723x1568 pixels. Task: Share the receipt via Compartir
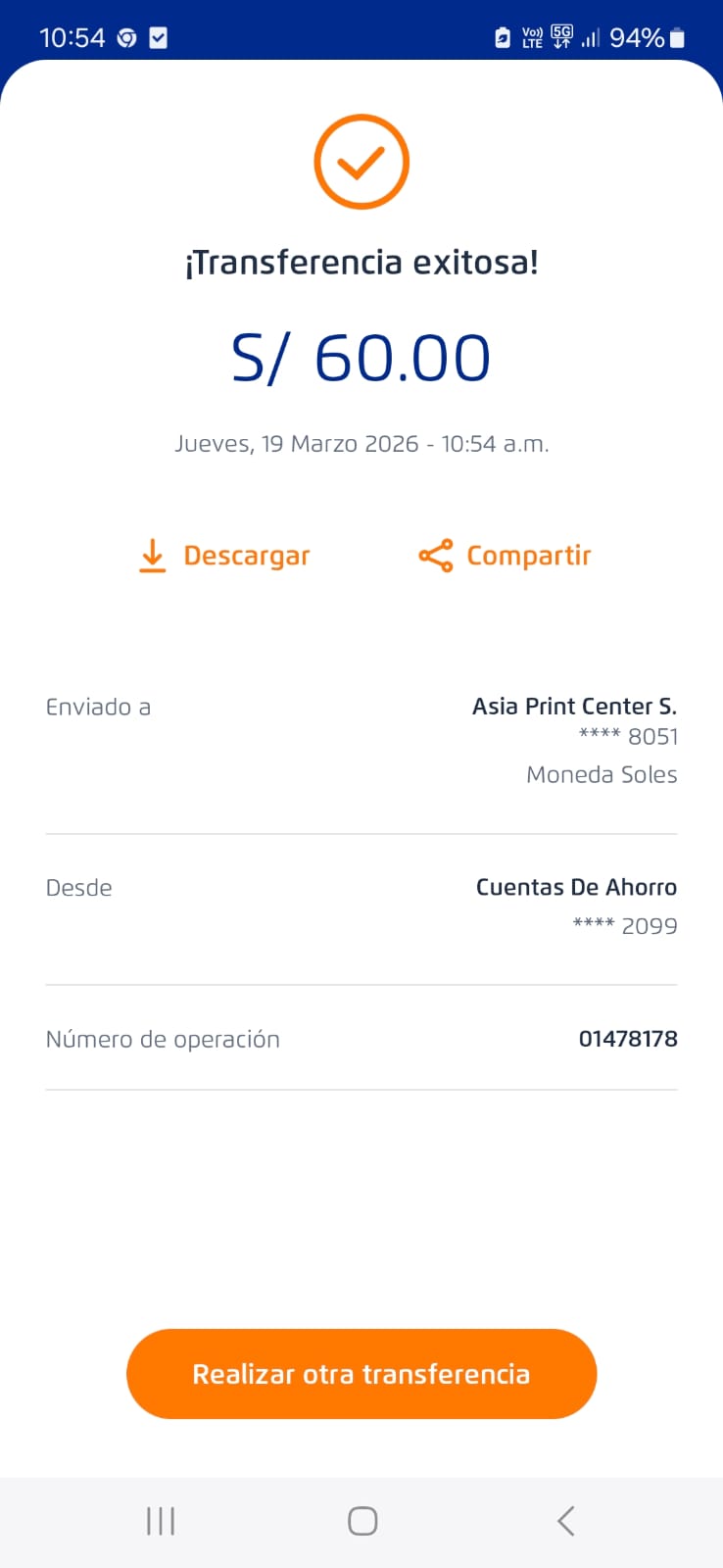tap(505, 556)
